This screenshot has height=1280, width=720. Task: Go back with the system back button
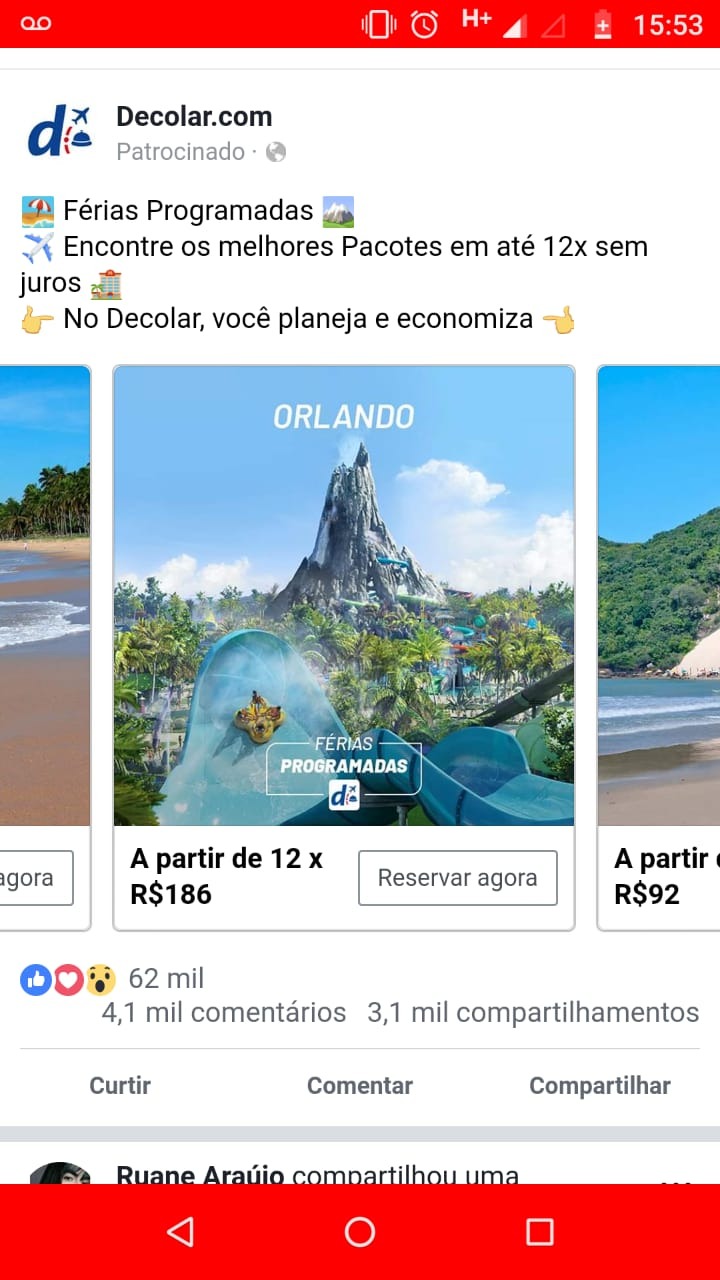[x=180, y=1232]
